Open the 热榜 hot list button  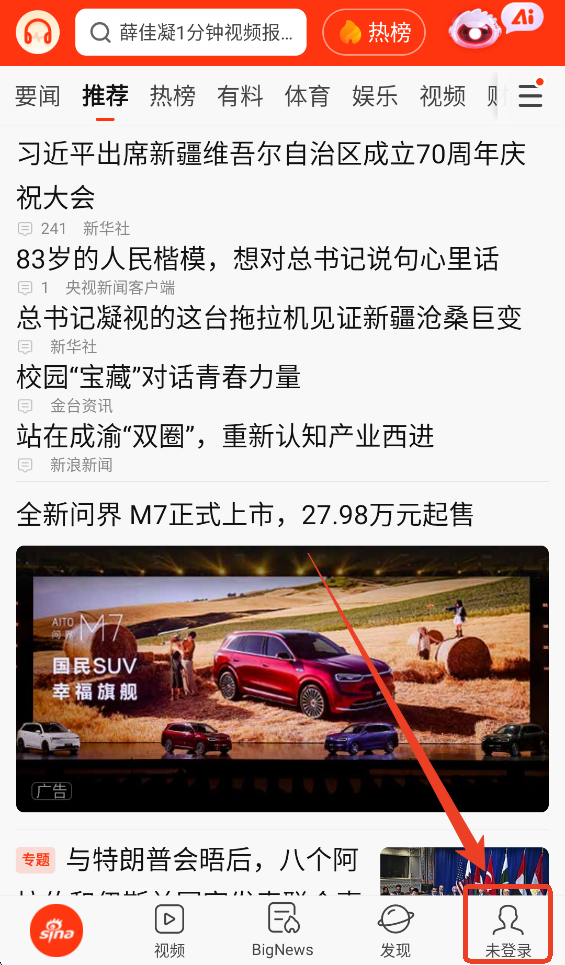[374, 32]
